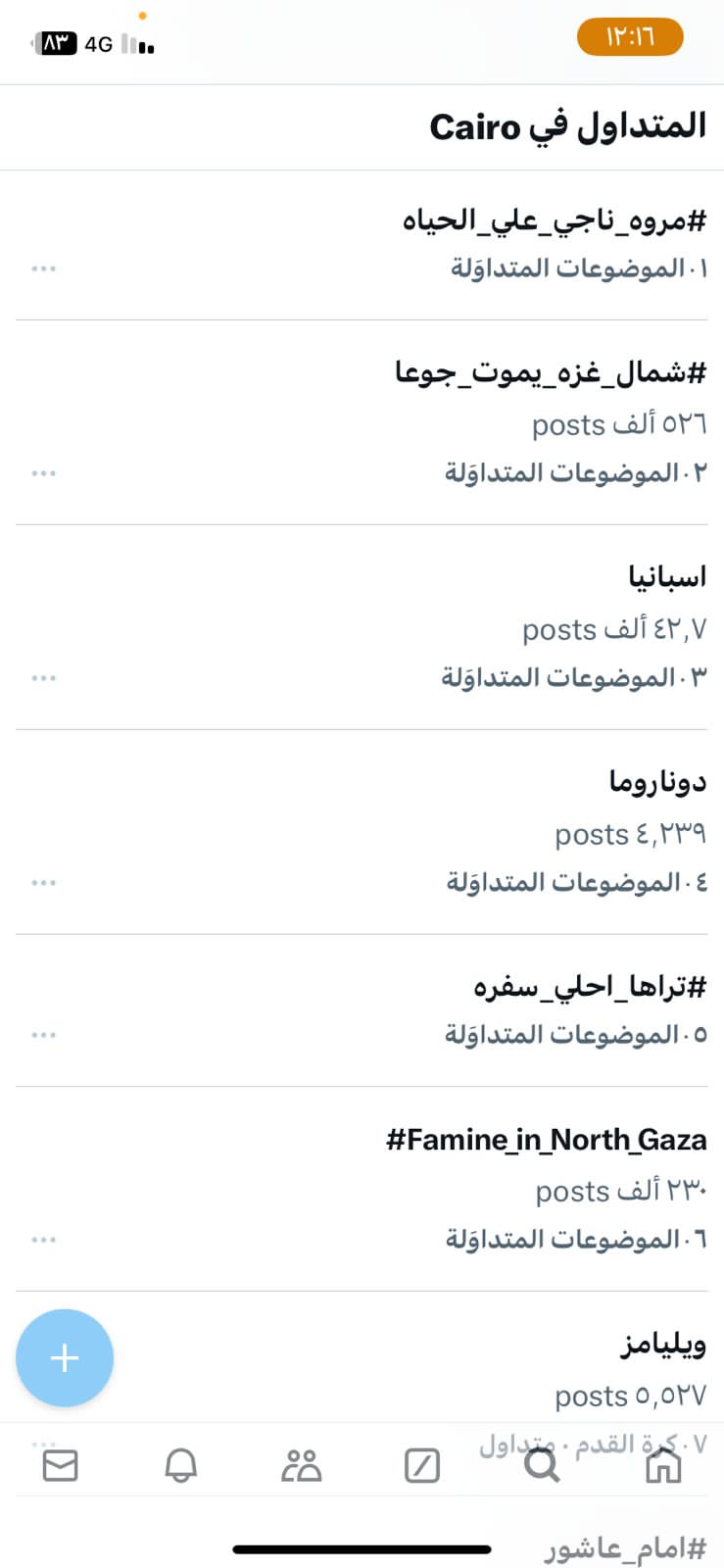Show options for the اسبانيا trend
Image resolution: width=724 pixels, height=1568 pixels.
pos(43,678)
